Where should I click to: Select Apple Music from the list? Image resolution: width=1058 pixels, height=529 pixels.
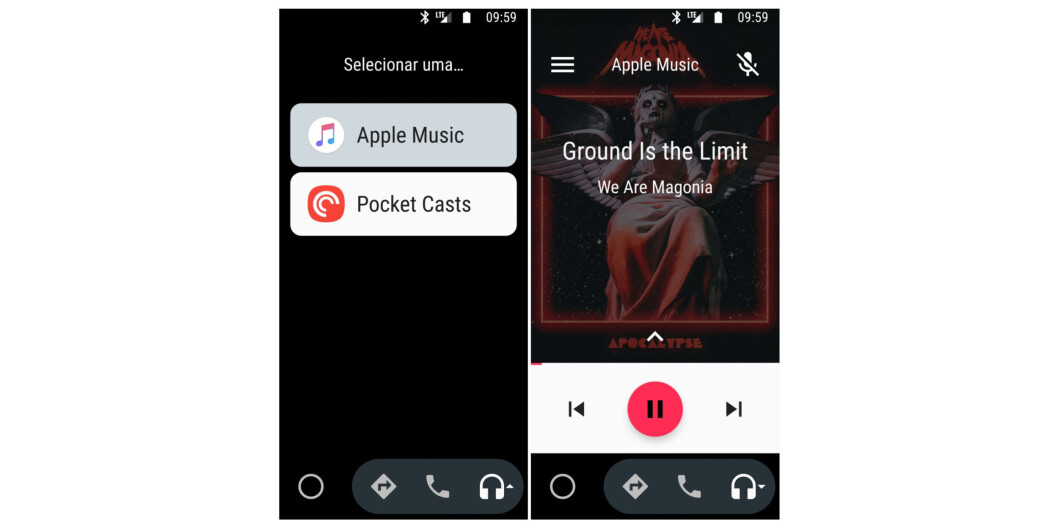[x=403, y=135]
